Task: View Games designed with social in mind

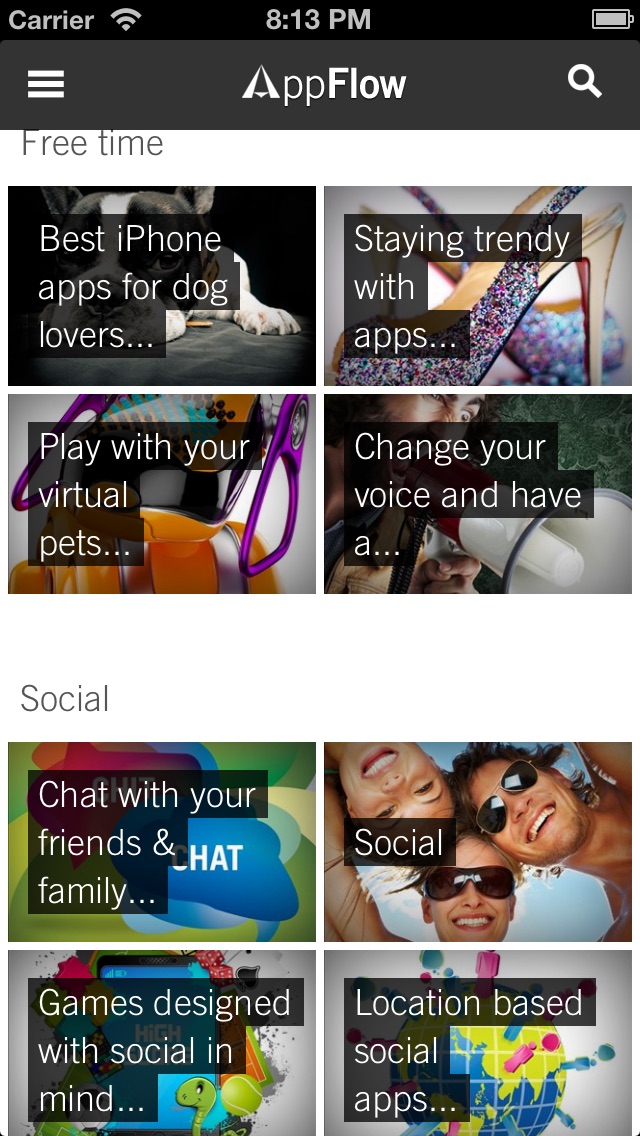Action: 162,1043
